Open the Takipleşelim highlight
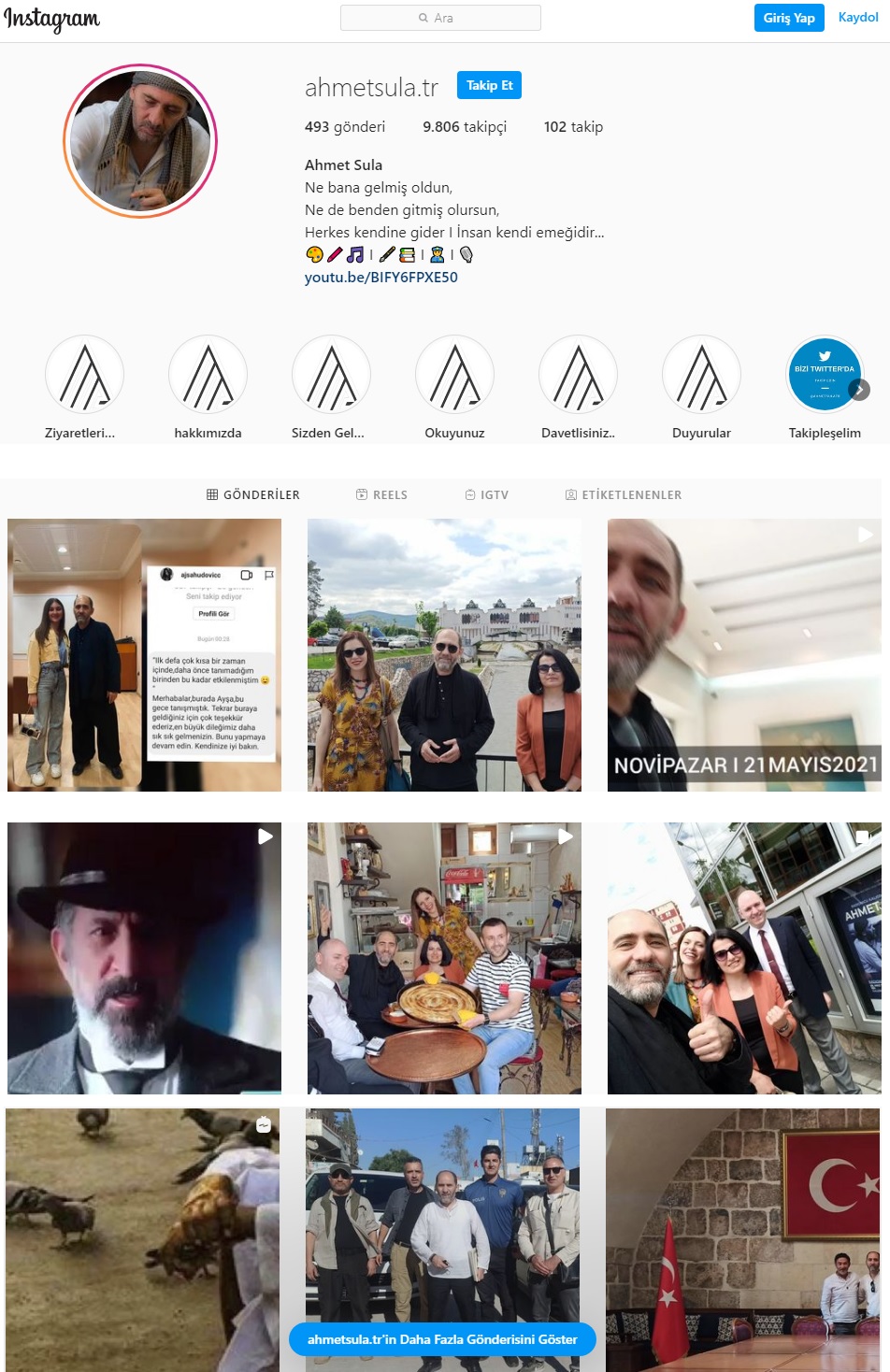The width and height of the screenshot is (890, 1372). click(x=823, y=375)
